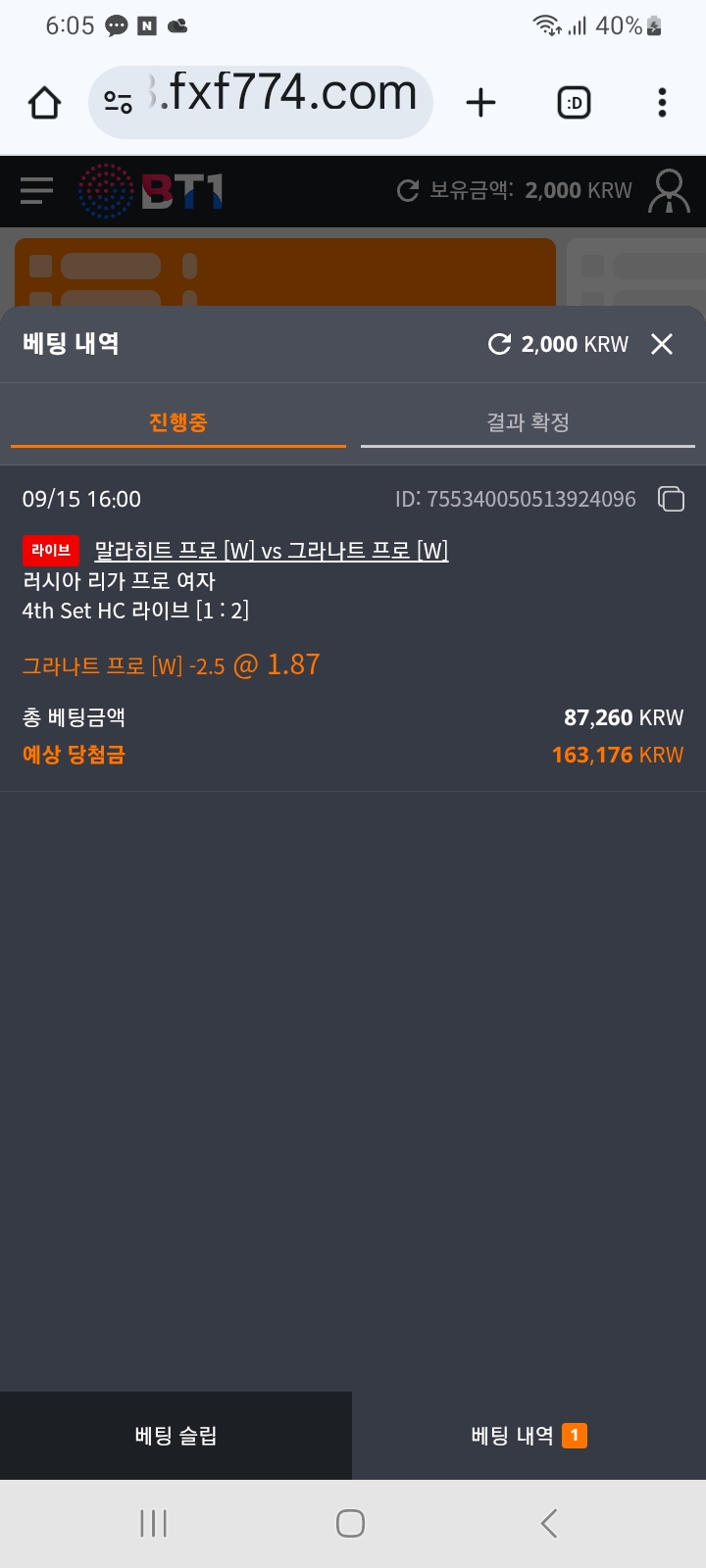Open recent apps from navigation bar
The height and width of the screenshot is (1568, 706).
tap(154, 1523)
